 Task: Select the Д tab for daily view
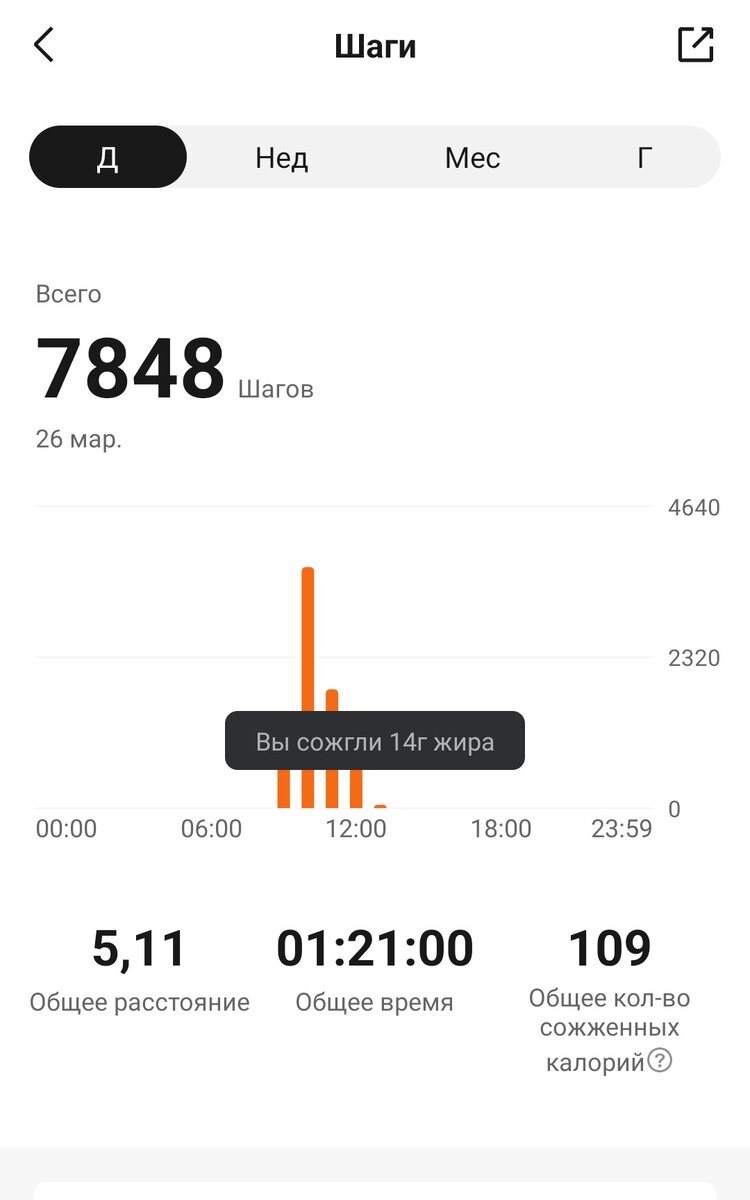[x=107, y=157]
